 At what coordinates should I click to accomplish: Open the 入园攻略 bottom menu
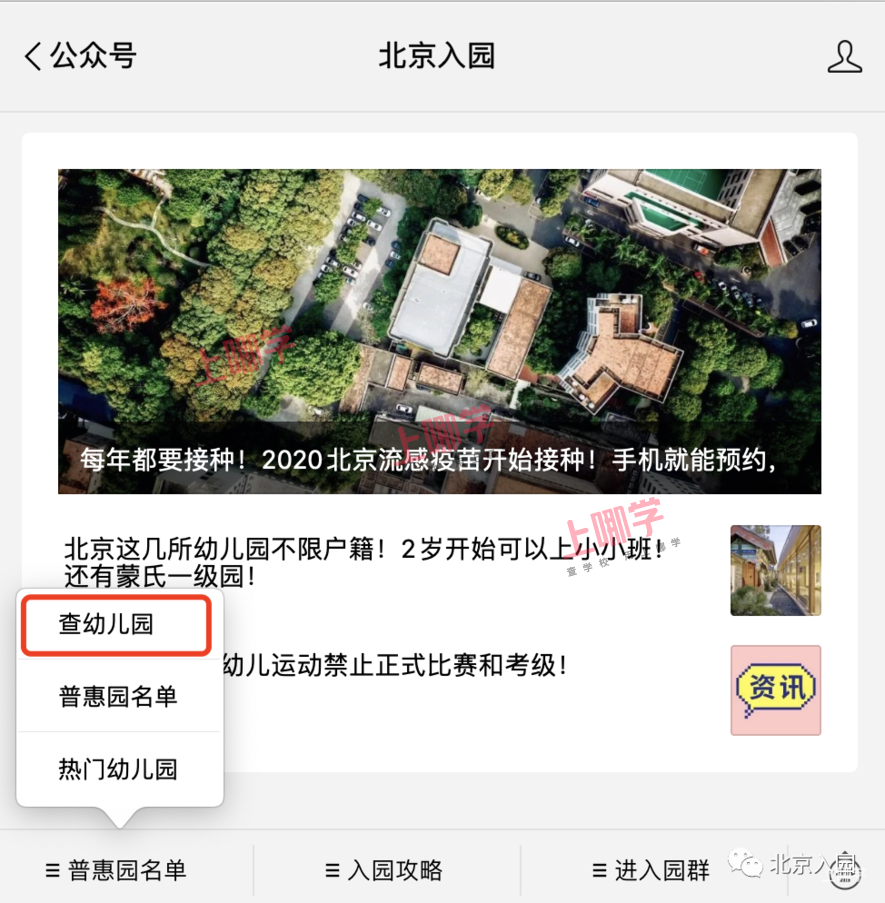pos(385,870)
